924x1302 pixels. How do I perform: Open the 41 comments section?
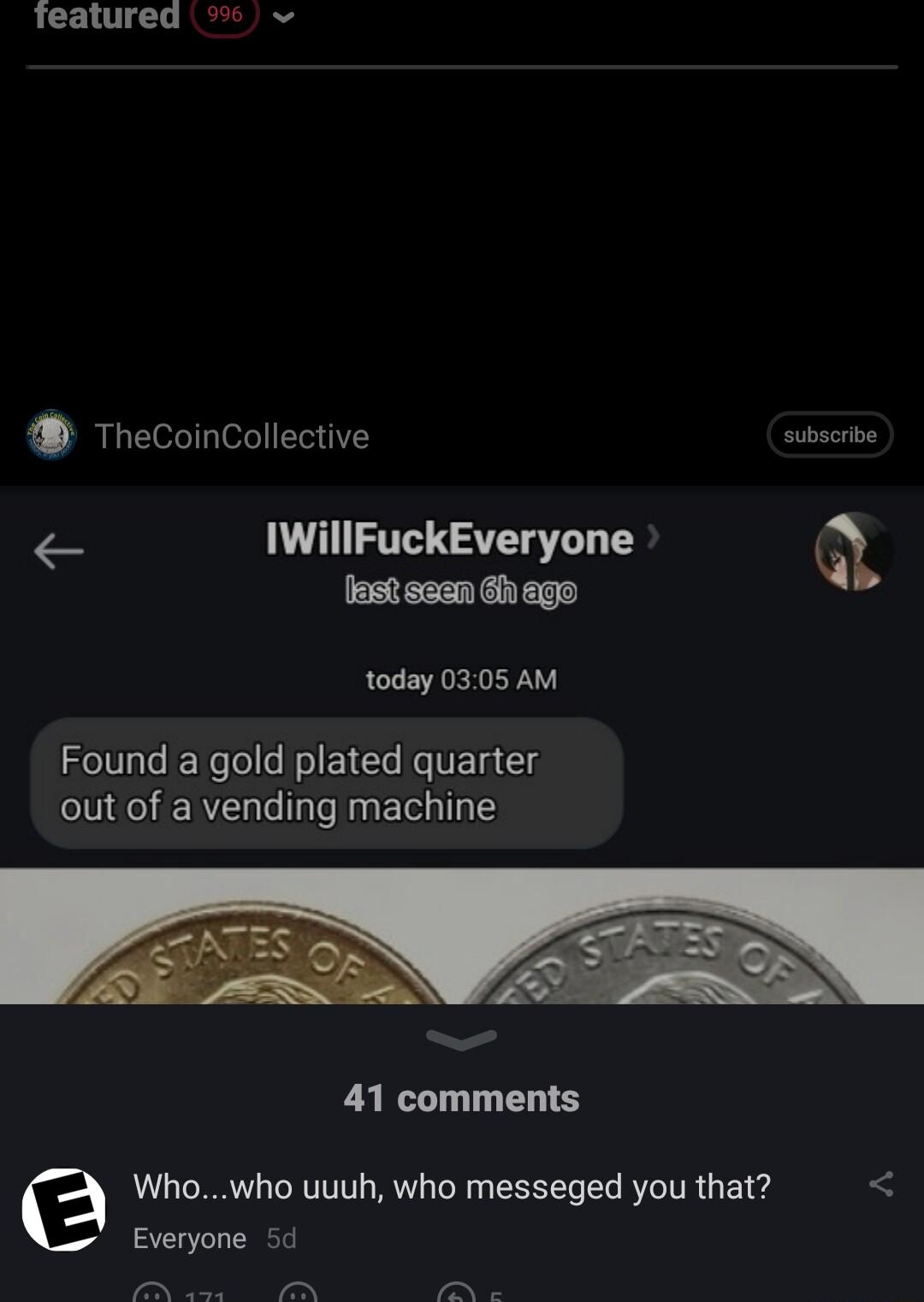tap(462, 1100)
